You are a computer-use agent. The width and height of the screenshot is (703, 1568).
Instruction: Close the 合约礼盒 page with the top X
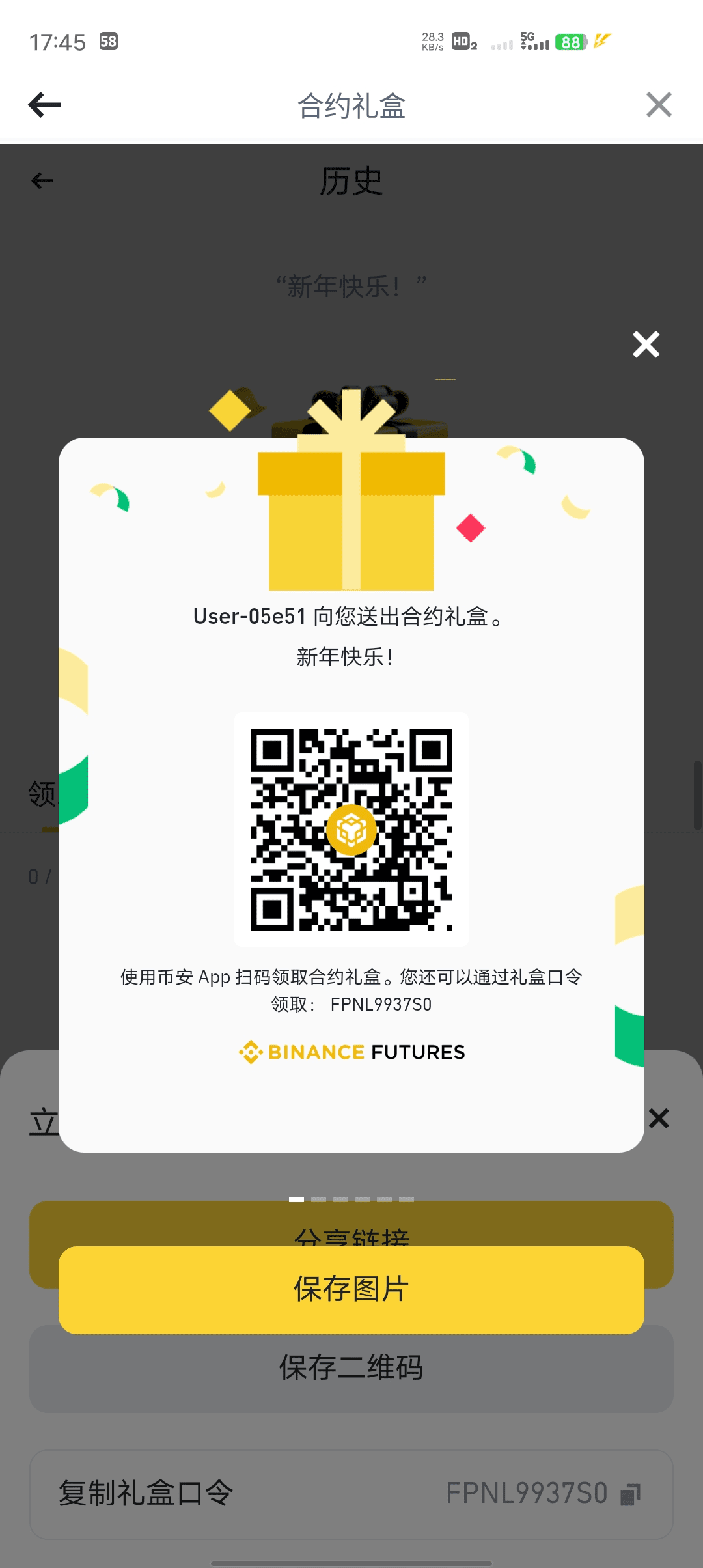659,105
